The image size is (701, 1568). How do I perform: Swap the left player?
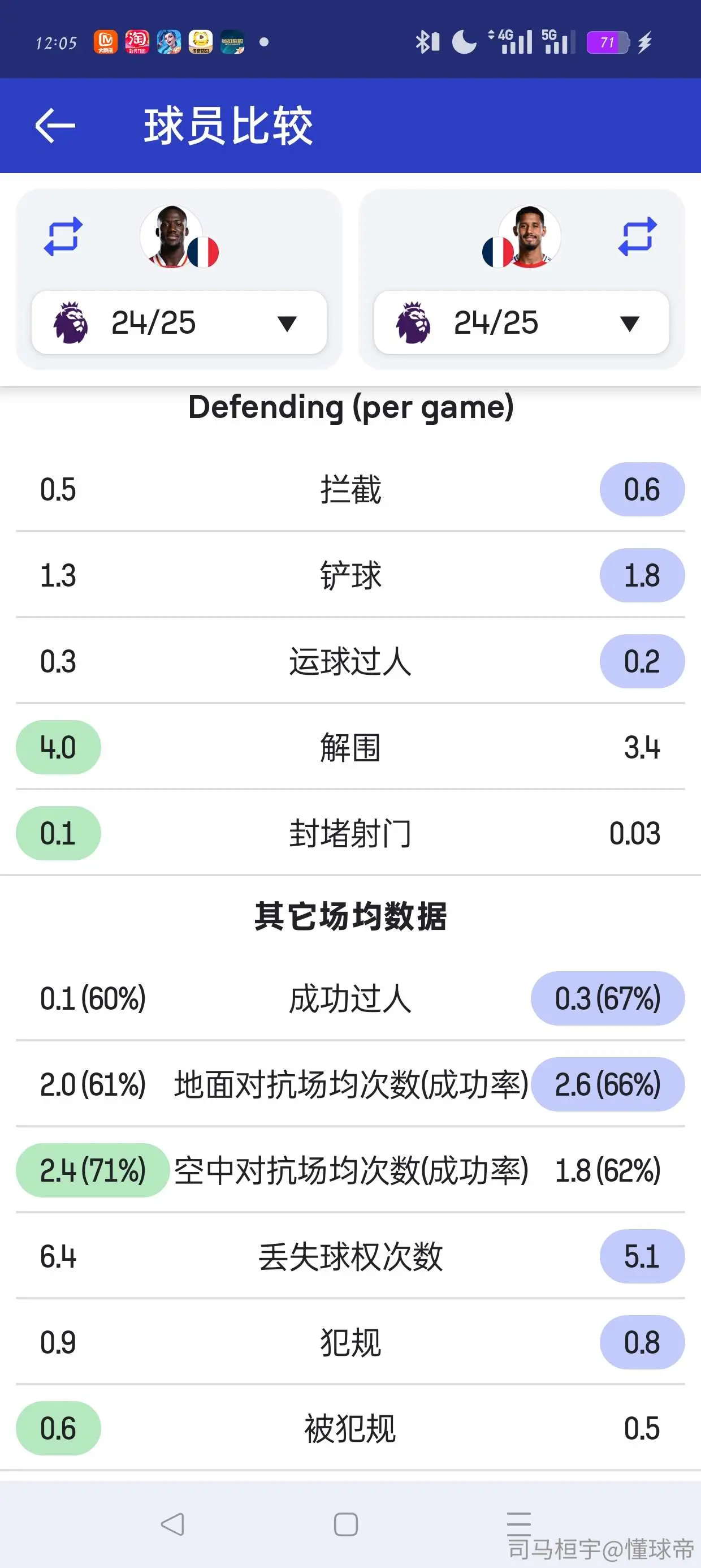click(x=63, y=236)
